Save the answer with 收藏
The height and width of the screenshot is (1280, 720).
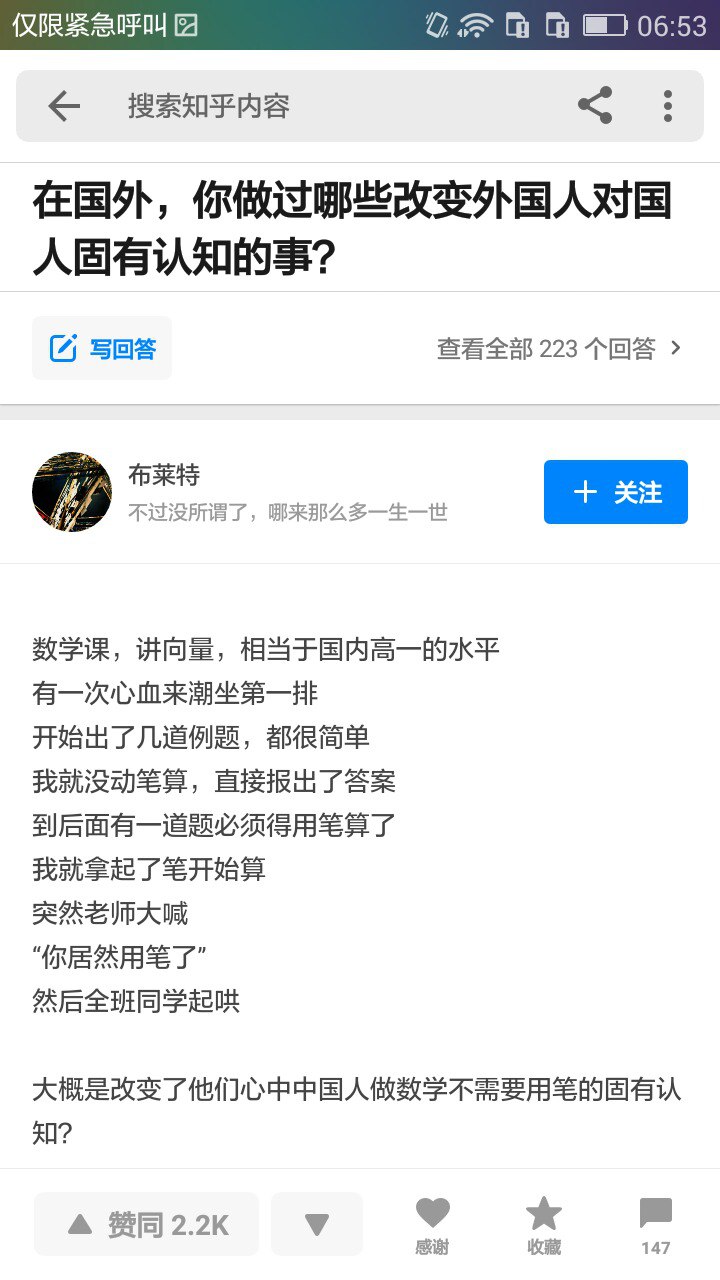544,1224
